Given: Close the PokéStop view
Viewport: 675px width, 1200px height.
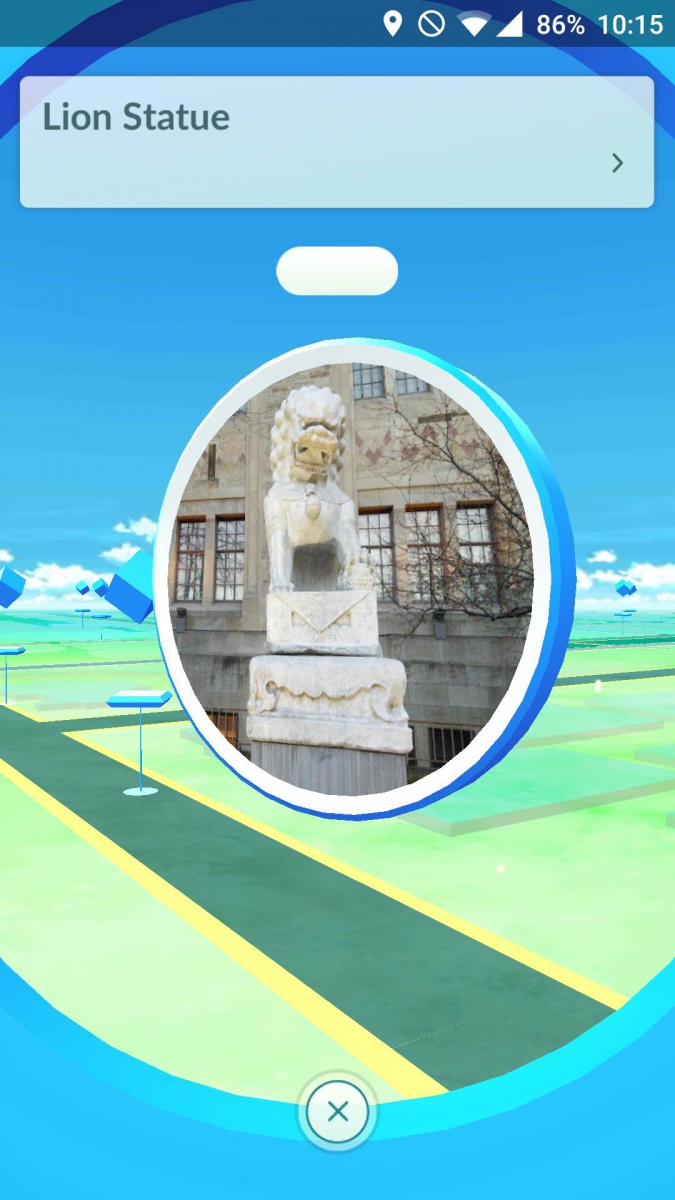Looking at the screenshot, I should pyautogui.click(x=338, y=1112).
